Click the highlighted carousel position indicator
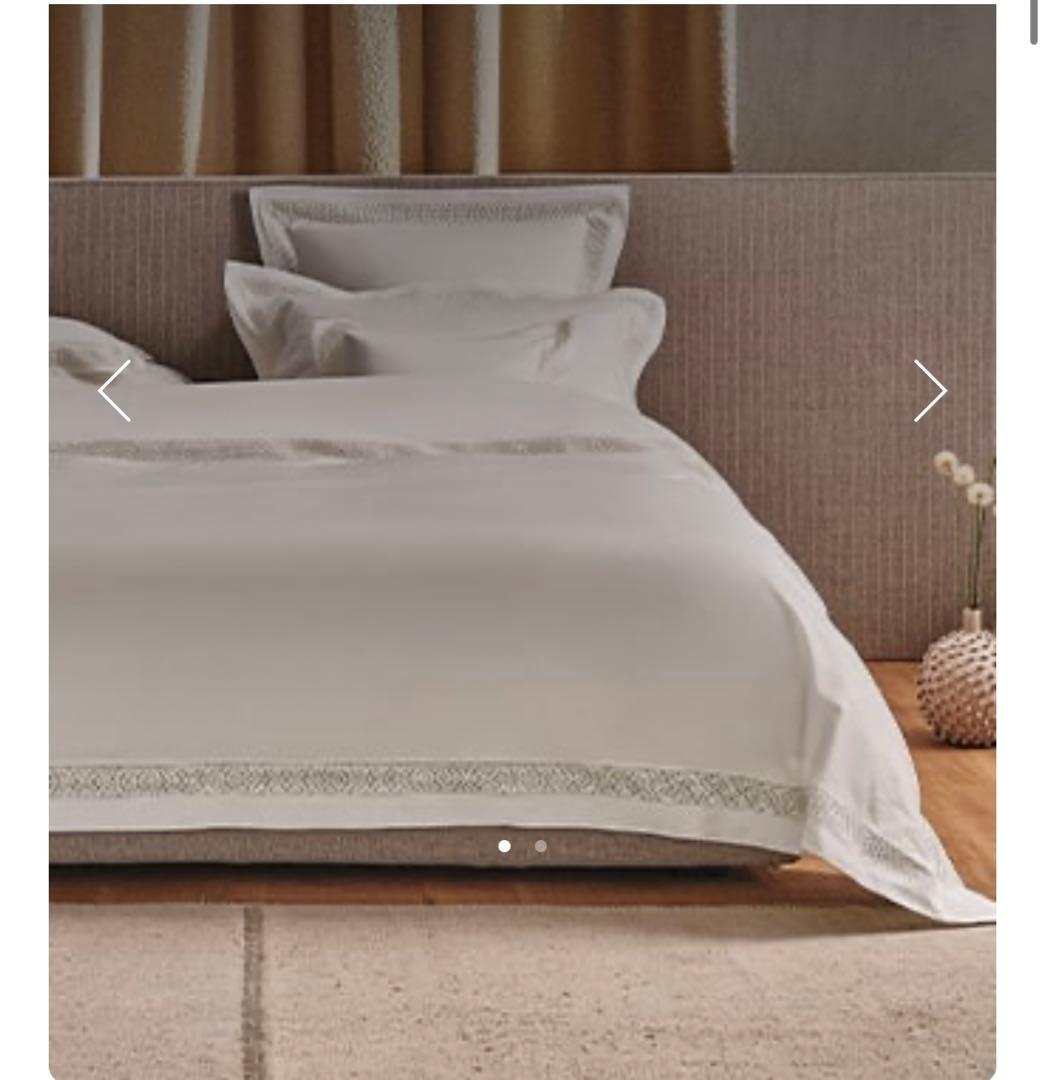This screenshot has height=1080, width=1046. 506,846
